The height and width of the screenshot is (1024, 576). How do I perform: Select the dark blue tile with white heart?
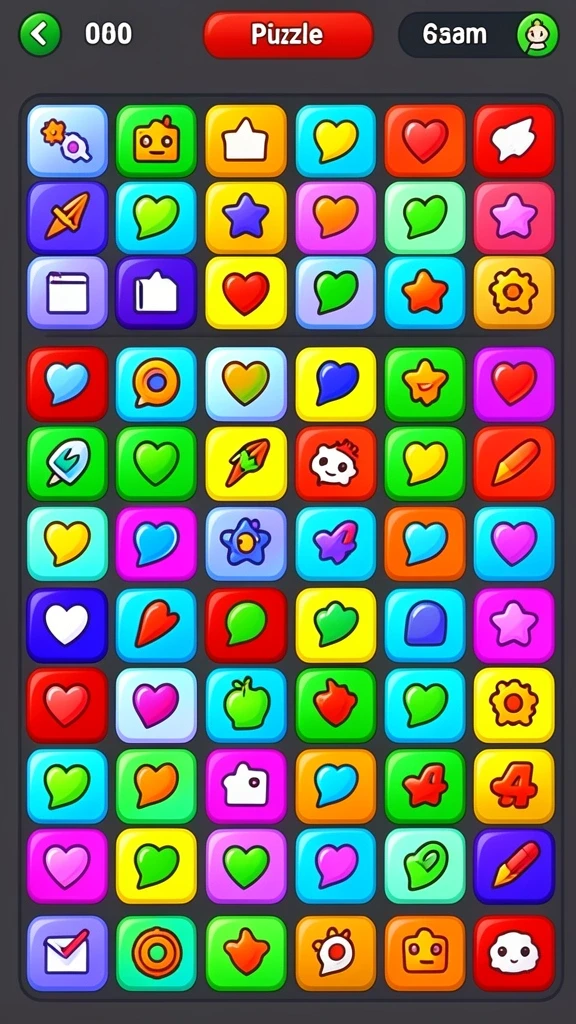pyautogui.click(x=67, y=625)
